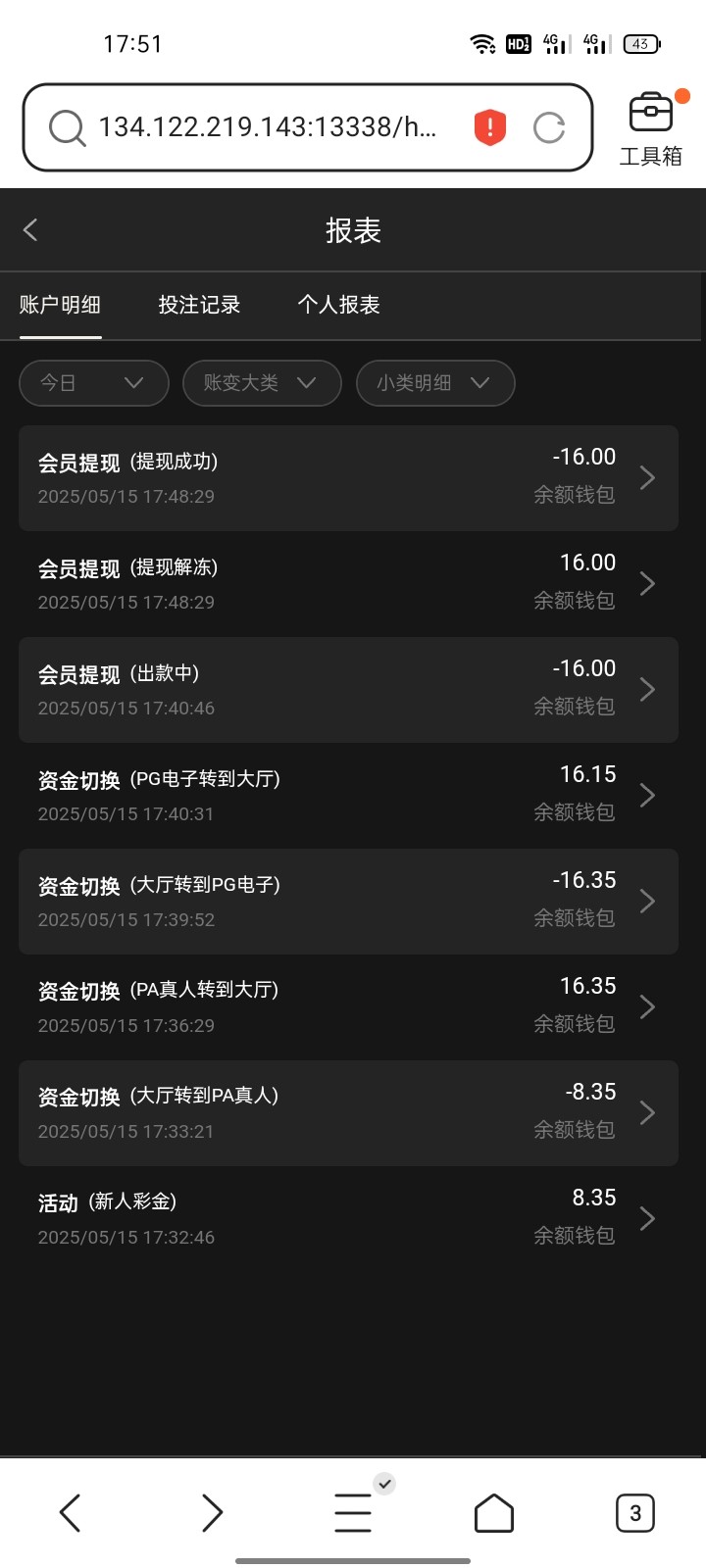Open the 活动 (新人彩金) record
Image resolution: width=706 pixels, height=1568 pixels.
(348, 1219)
